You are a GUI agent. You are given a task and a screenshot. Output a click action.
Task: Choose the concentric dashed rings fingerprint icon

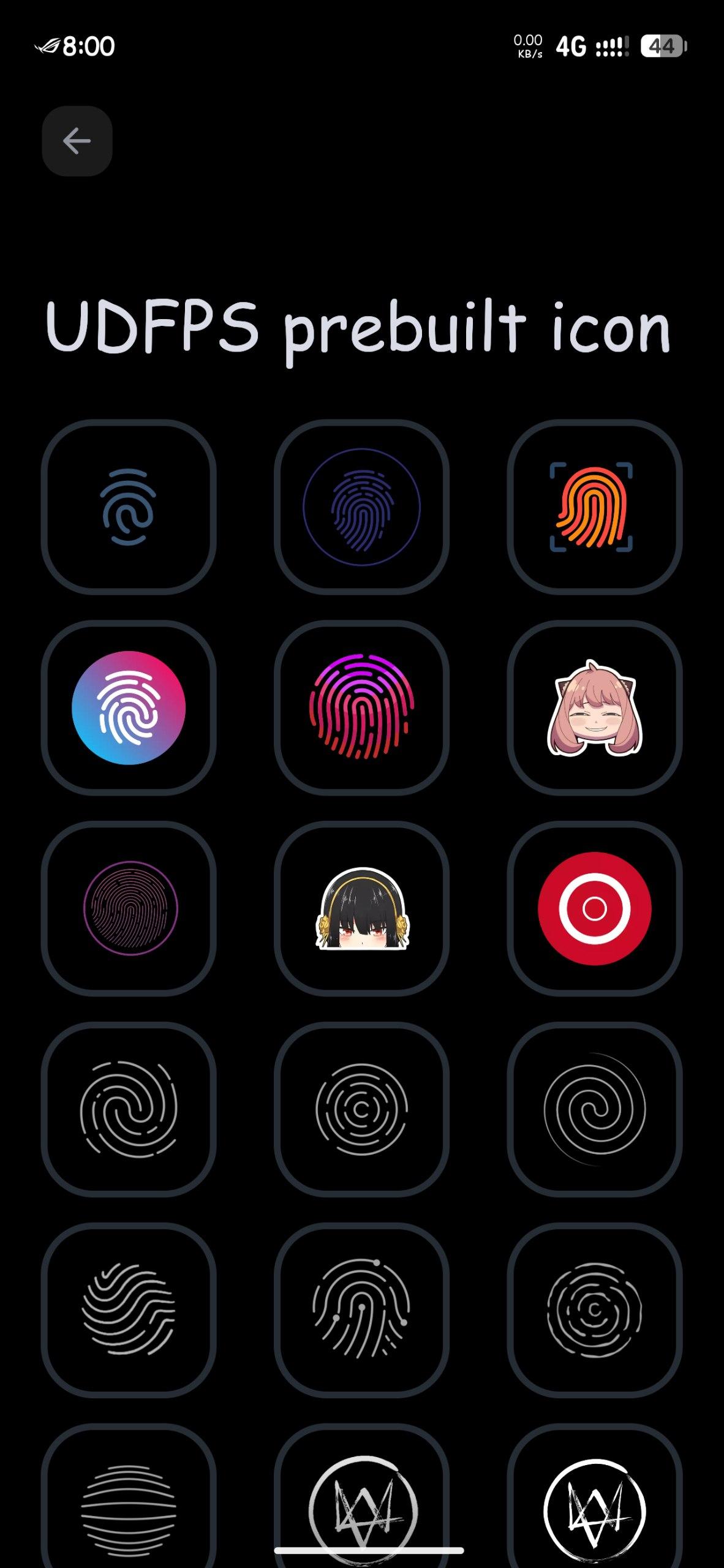tap(361, 1109)
